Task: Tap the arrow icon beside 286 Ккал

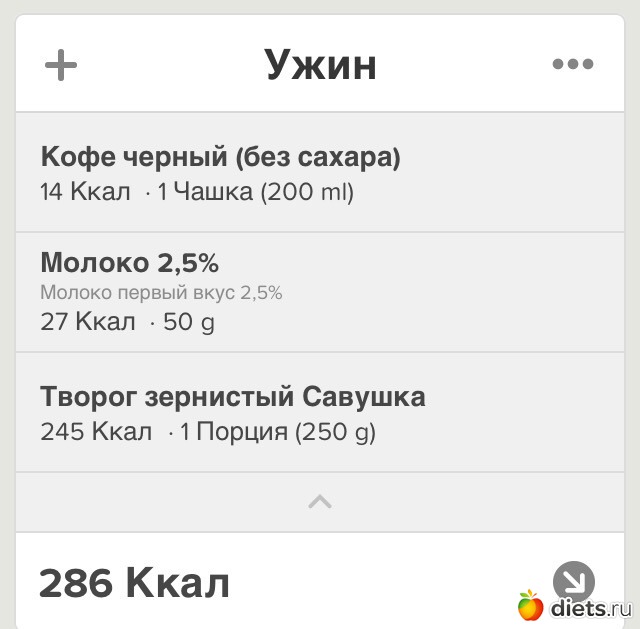Action: pos(573,581)
